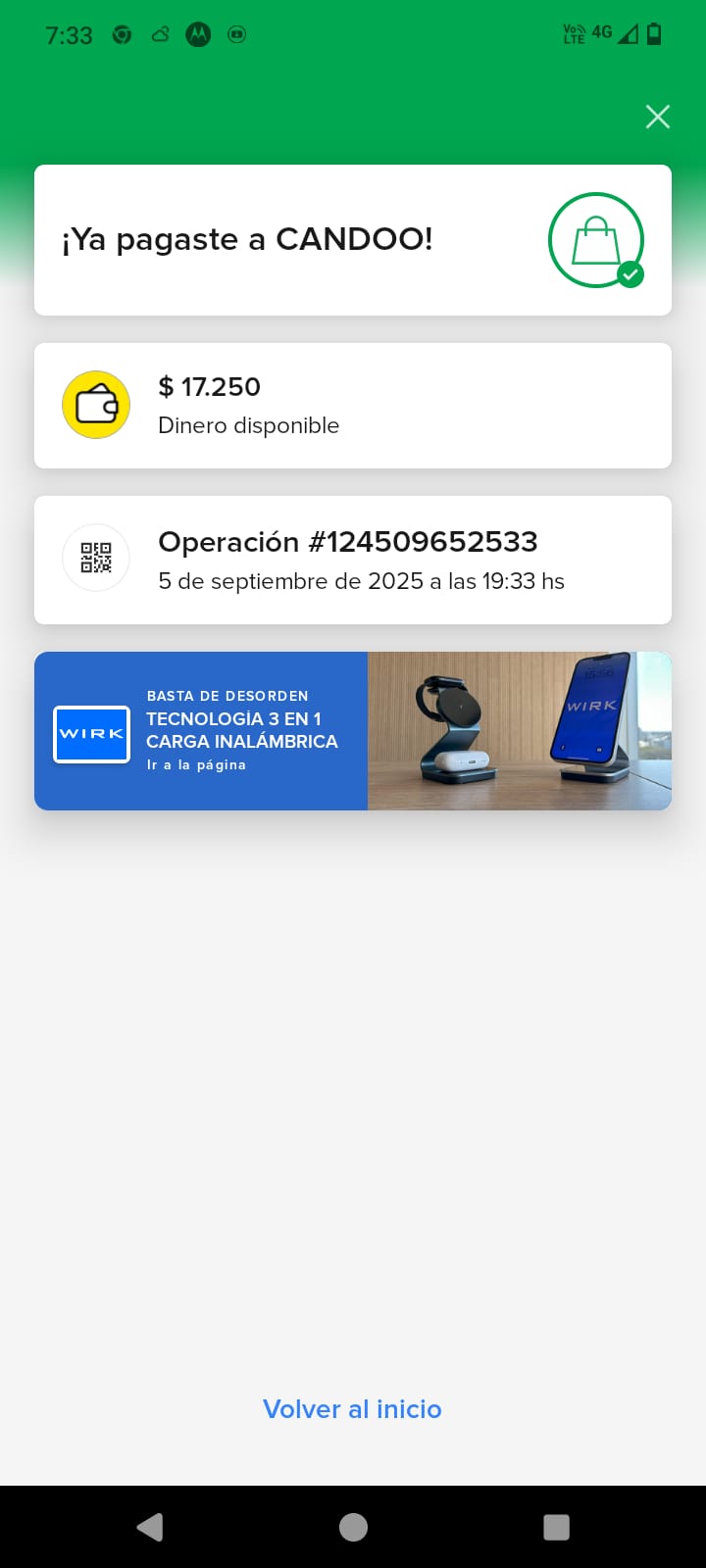706x1568 pixels.
Task: Go back using the system back button
Action: [x=150, y=1527]
